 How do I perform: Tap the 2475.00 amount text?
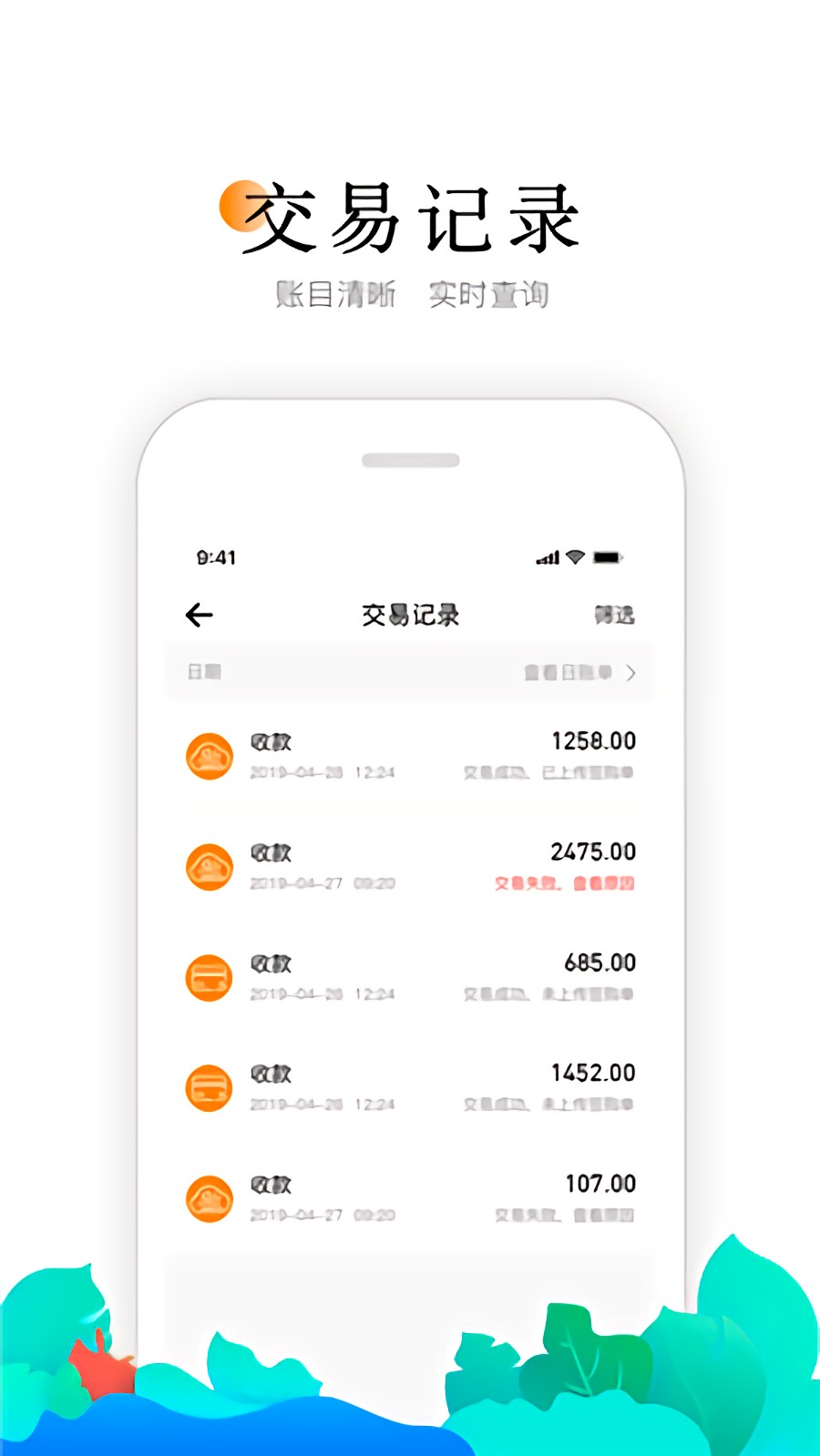(x=592, y=851)
